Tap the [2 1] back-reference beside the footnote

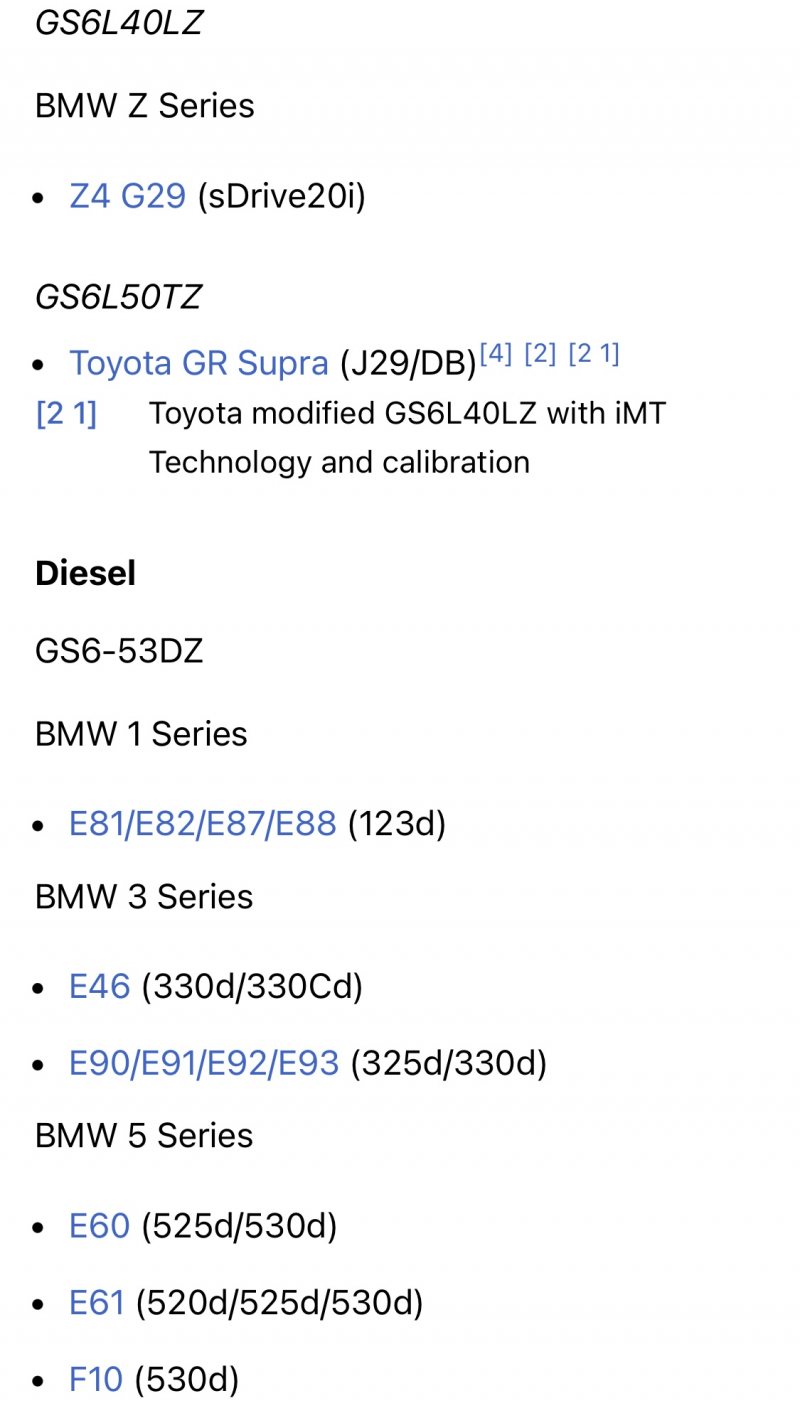[x=66, y=413]
